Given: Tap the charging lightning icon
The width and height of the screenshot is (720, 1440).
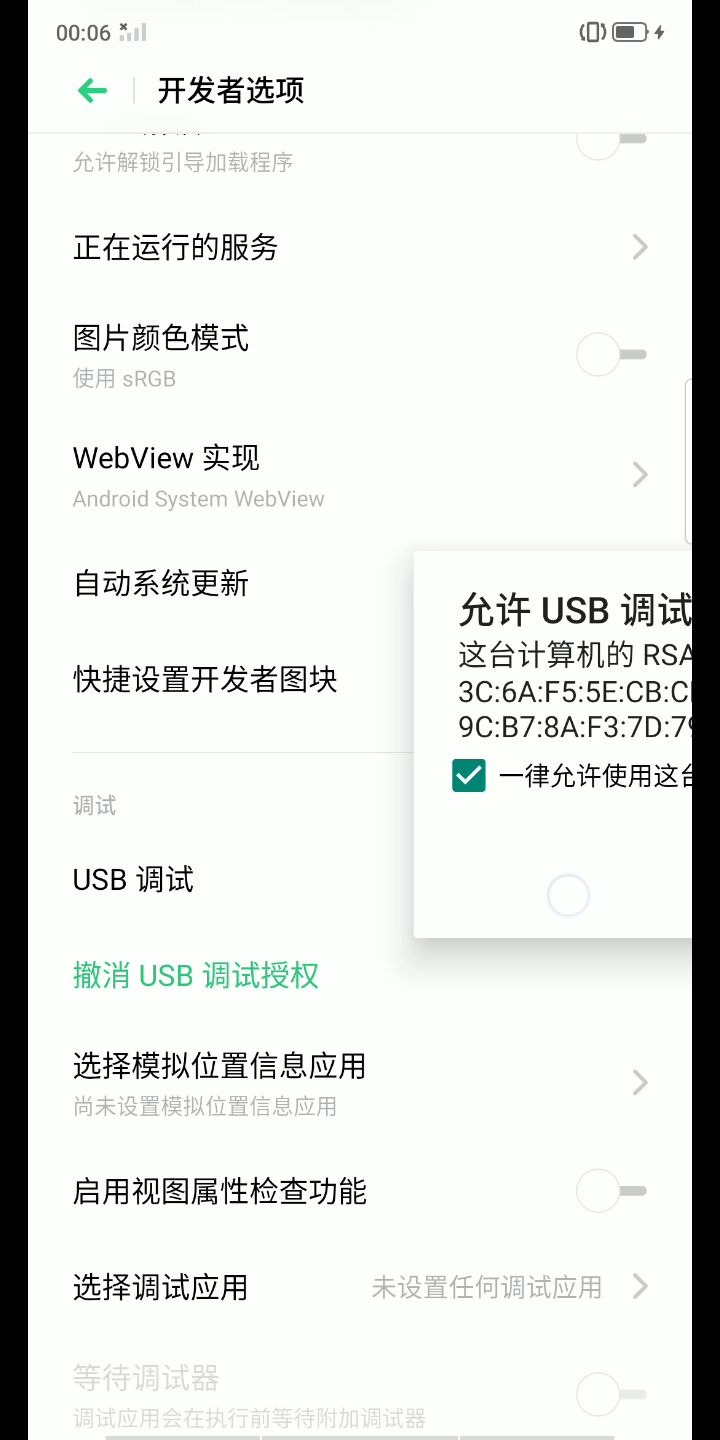Looking at the screenshot, I should [661, 31].
